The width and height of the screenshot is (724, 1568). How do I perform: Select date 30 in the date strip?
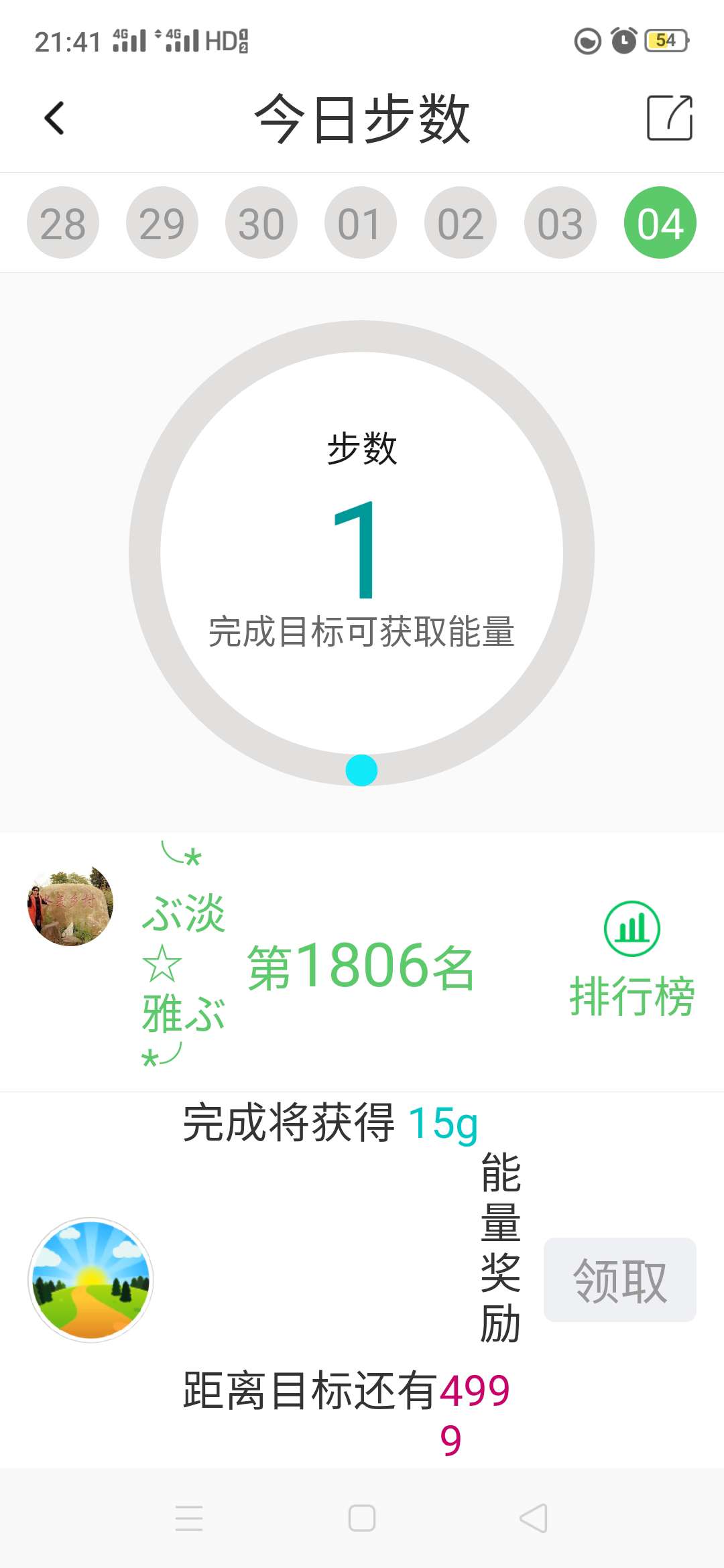point(261,222)
